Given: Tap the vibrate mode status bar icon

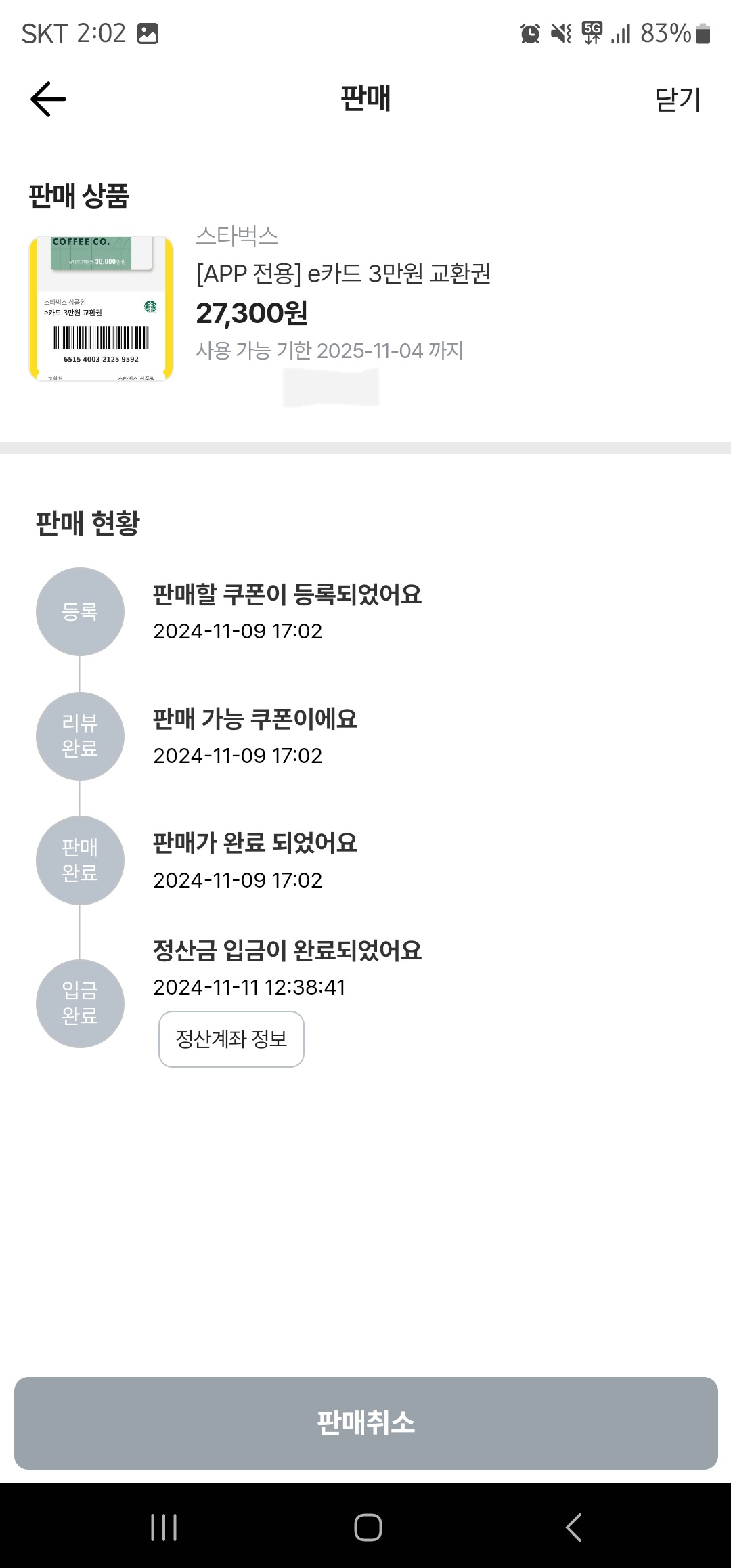Looking at the screenshot, I should pos(560,32).
